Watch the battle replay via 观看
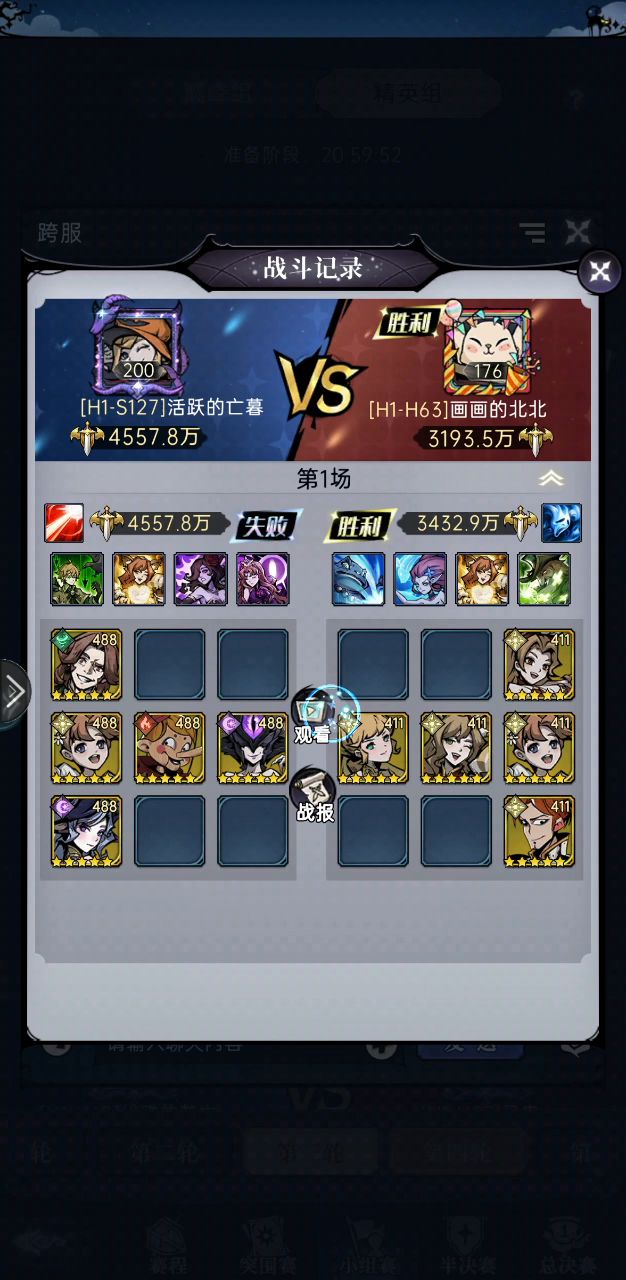 (313, 715)
